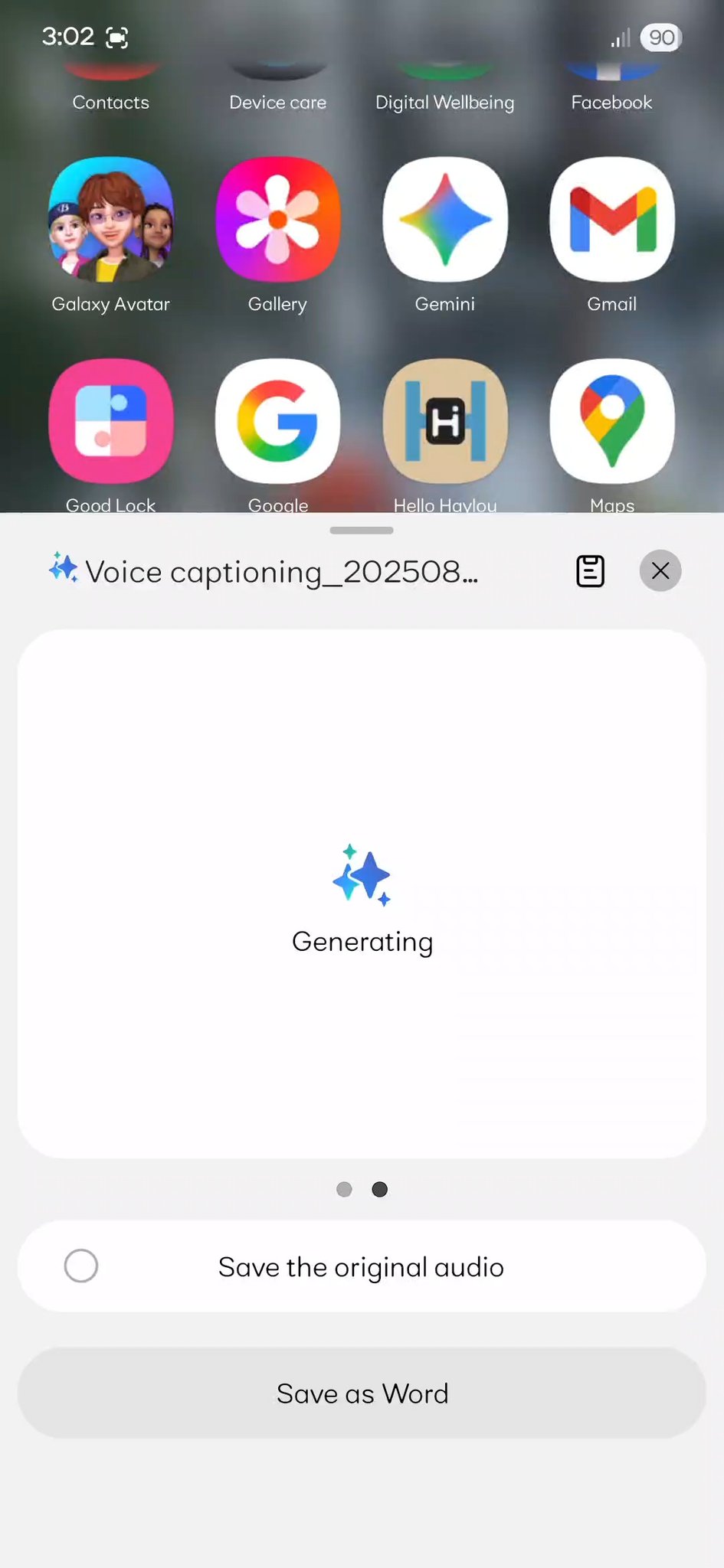
Task: Open Galaxy Avatar
Action: point(110,222)
